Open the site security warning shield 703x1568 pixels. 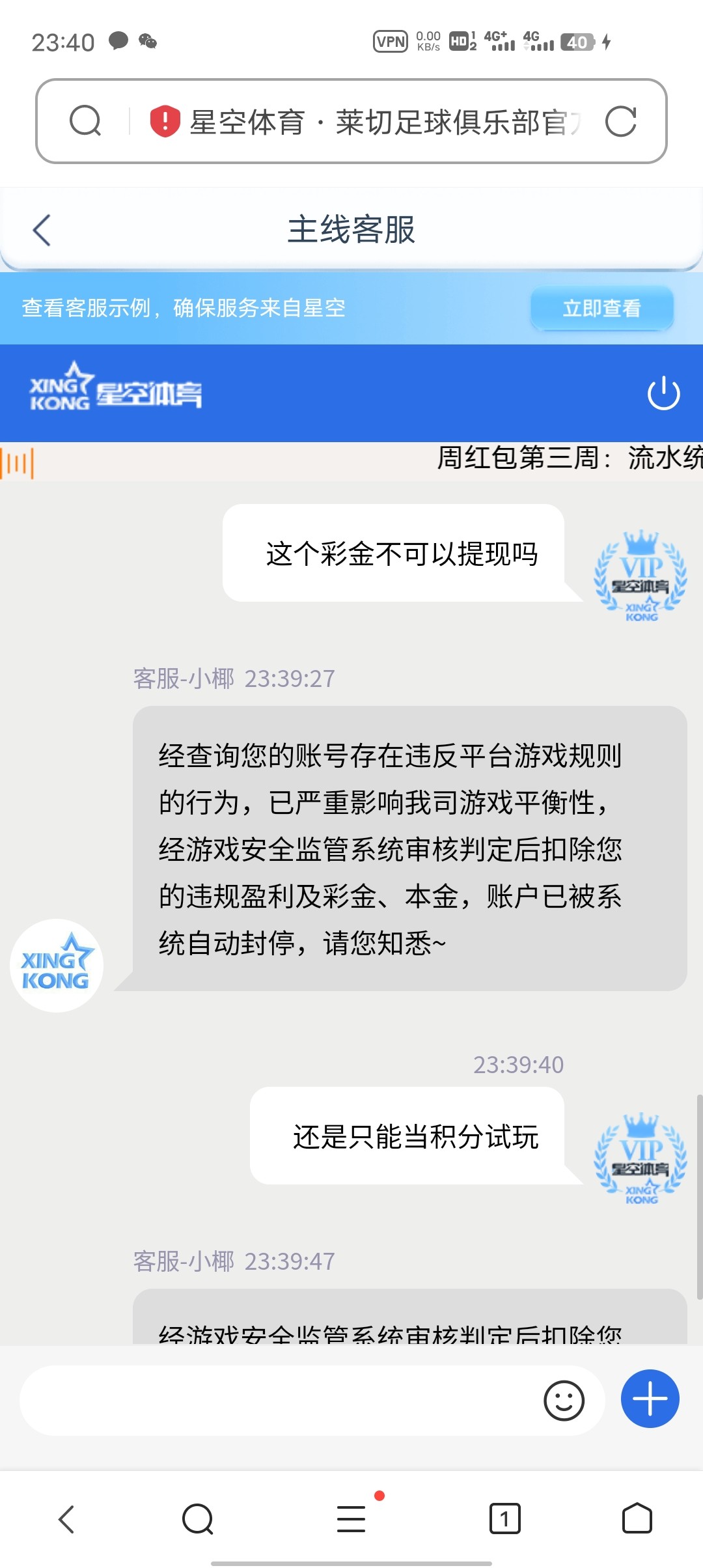pyautogui.click(x=165, y=121)
